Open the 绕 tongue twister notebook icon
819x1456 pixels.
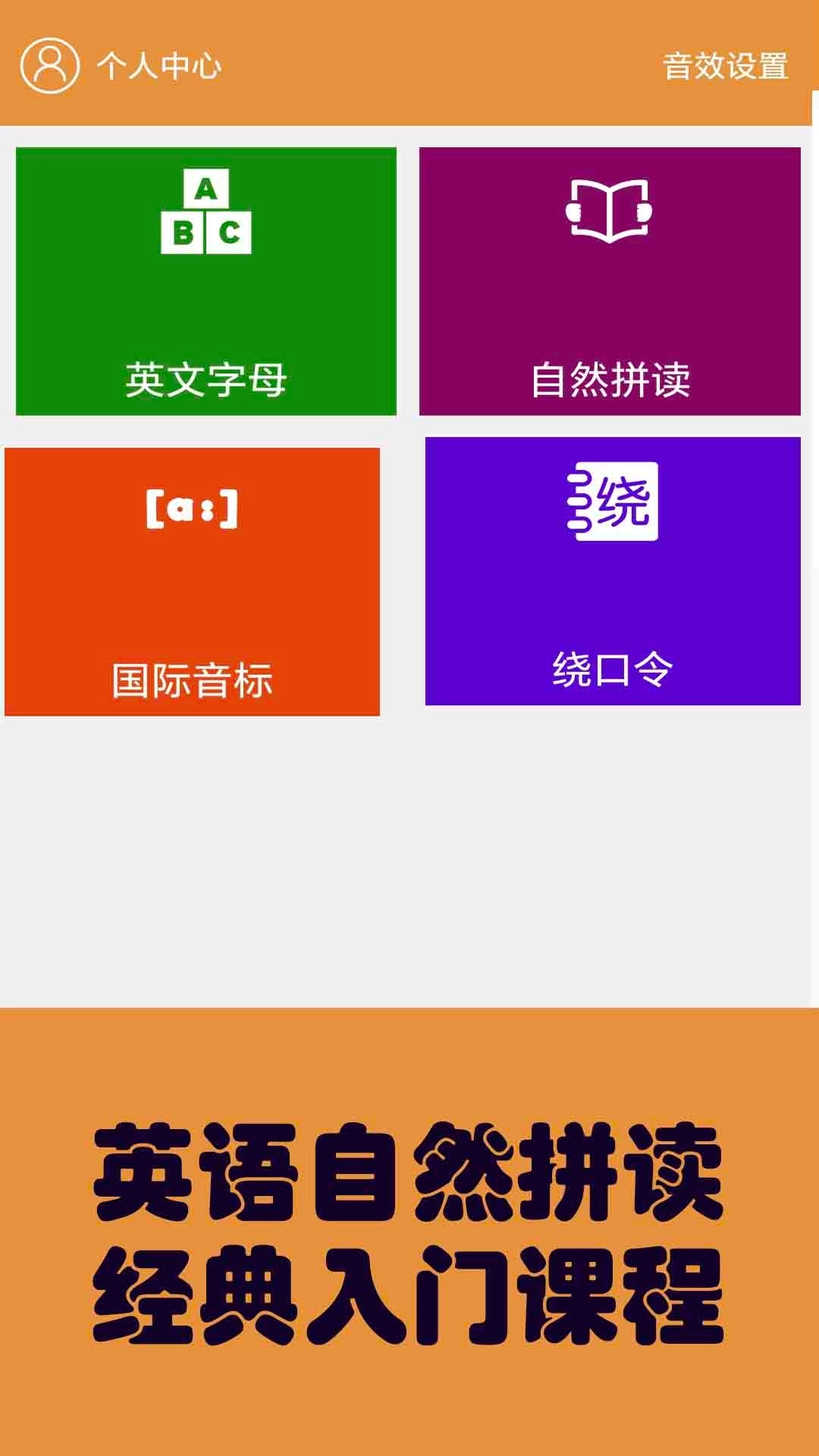614,502
